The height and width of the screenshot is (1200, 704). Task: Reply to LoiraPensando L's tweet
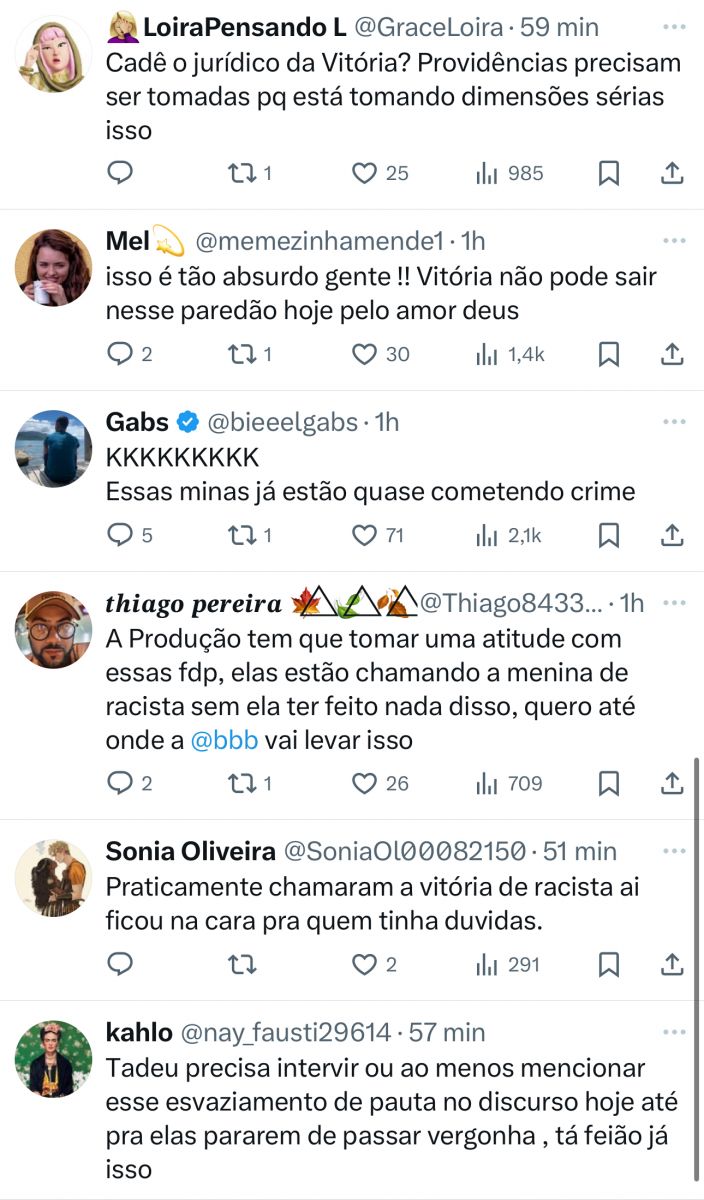(120, 173)
